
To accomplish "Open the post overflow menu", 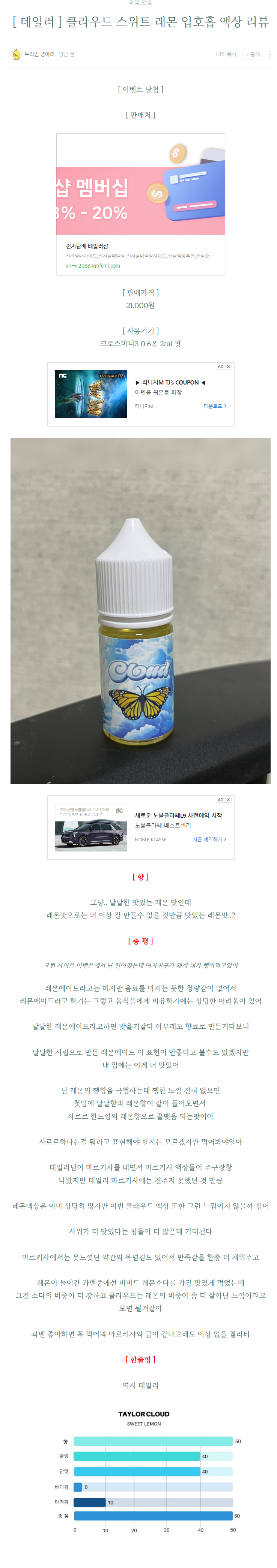I will 269,54.
